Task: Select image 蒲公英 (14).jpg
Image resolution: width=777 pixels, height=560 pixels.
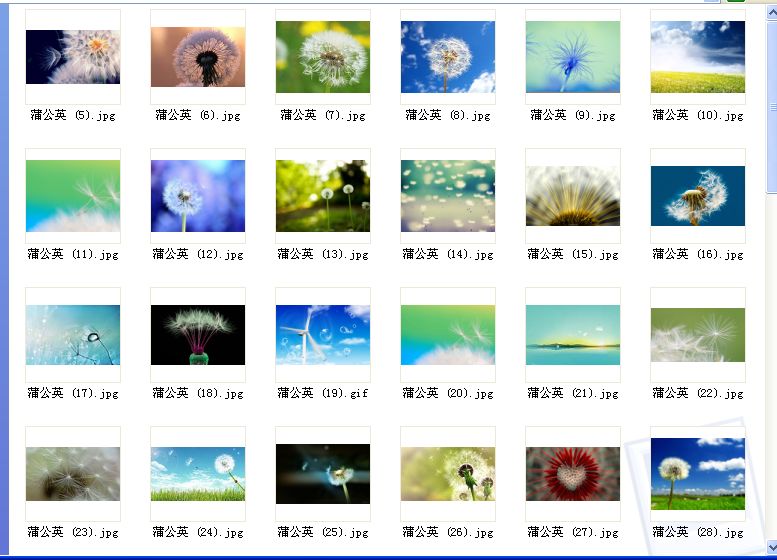Action: (447, 196)
